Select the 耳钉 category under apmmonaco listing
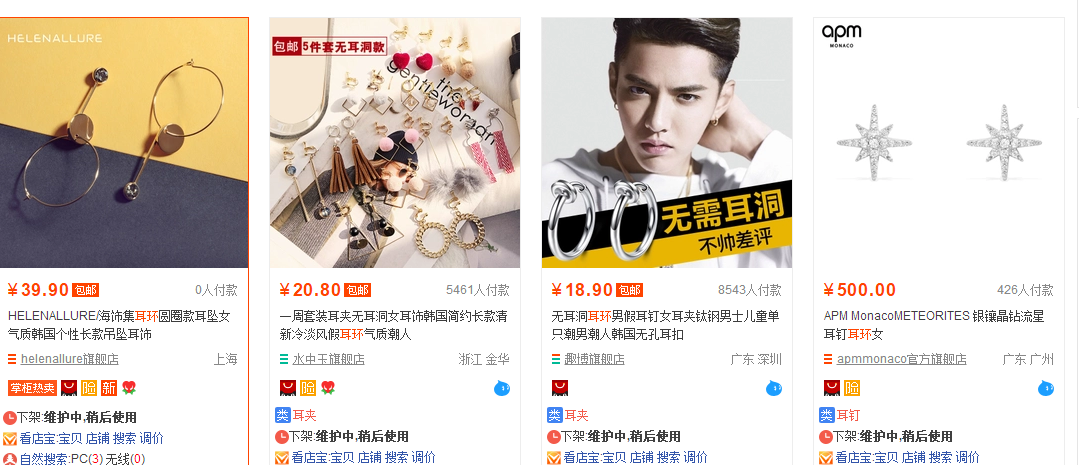The image size is (1079, 465). (x=848, y=415)
